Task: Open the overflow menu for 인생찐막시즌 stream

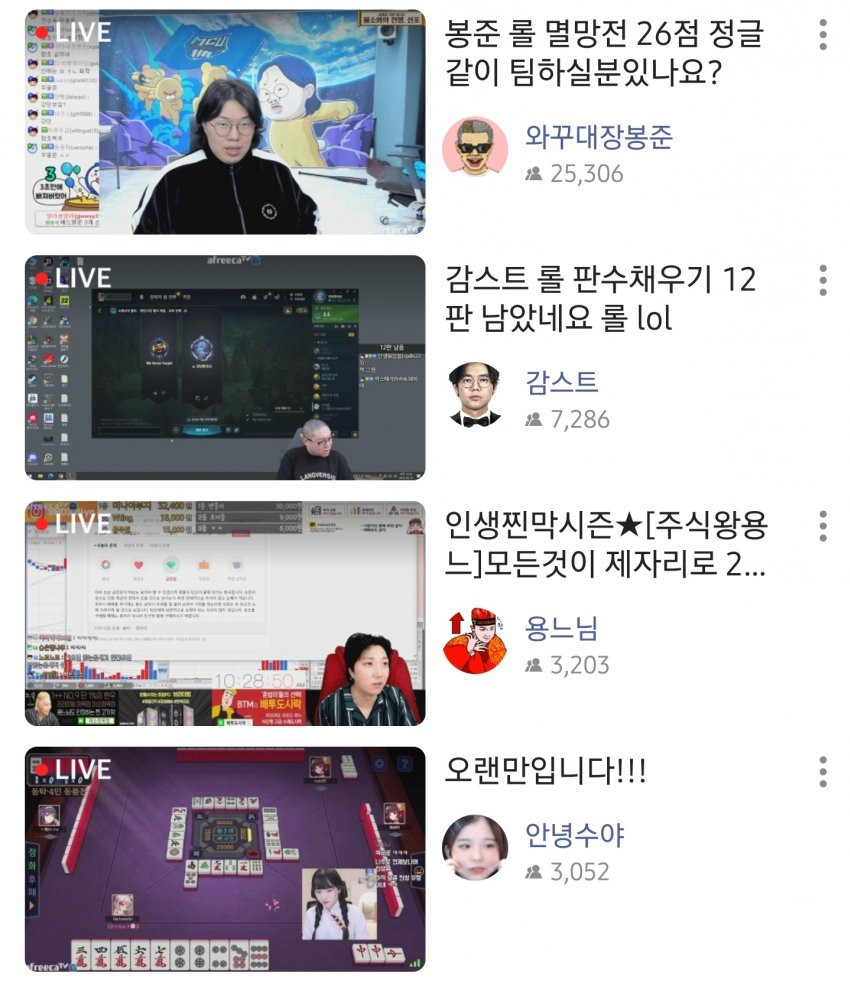Action: coord(823,526)
